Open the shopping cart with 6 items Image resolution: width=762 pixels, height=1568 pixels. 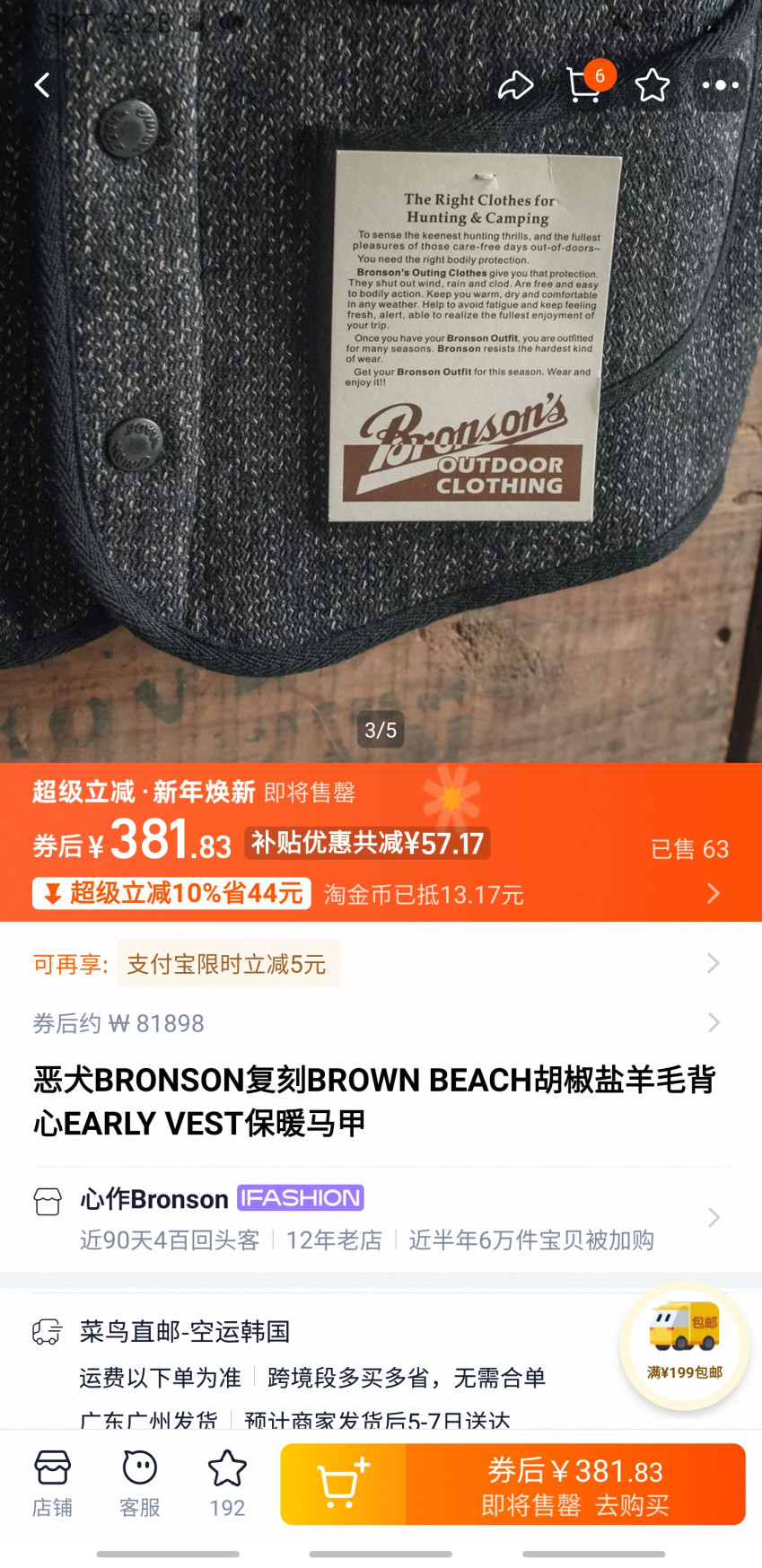(585, 85)
